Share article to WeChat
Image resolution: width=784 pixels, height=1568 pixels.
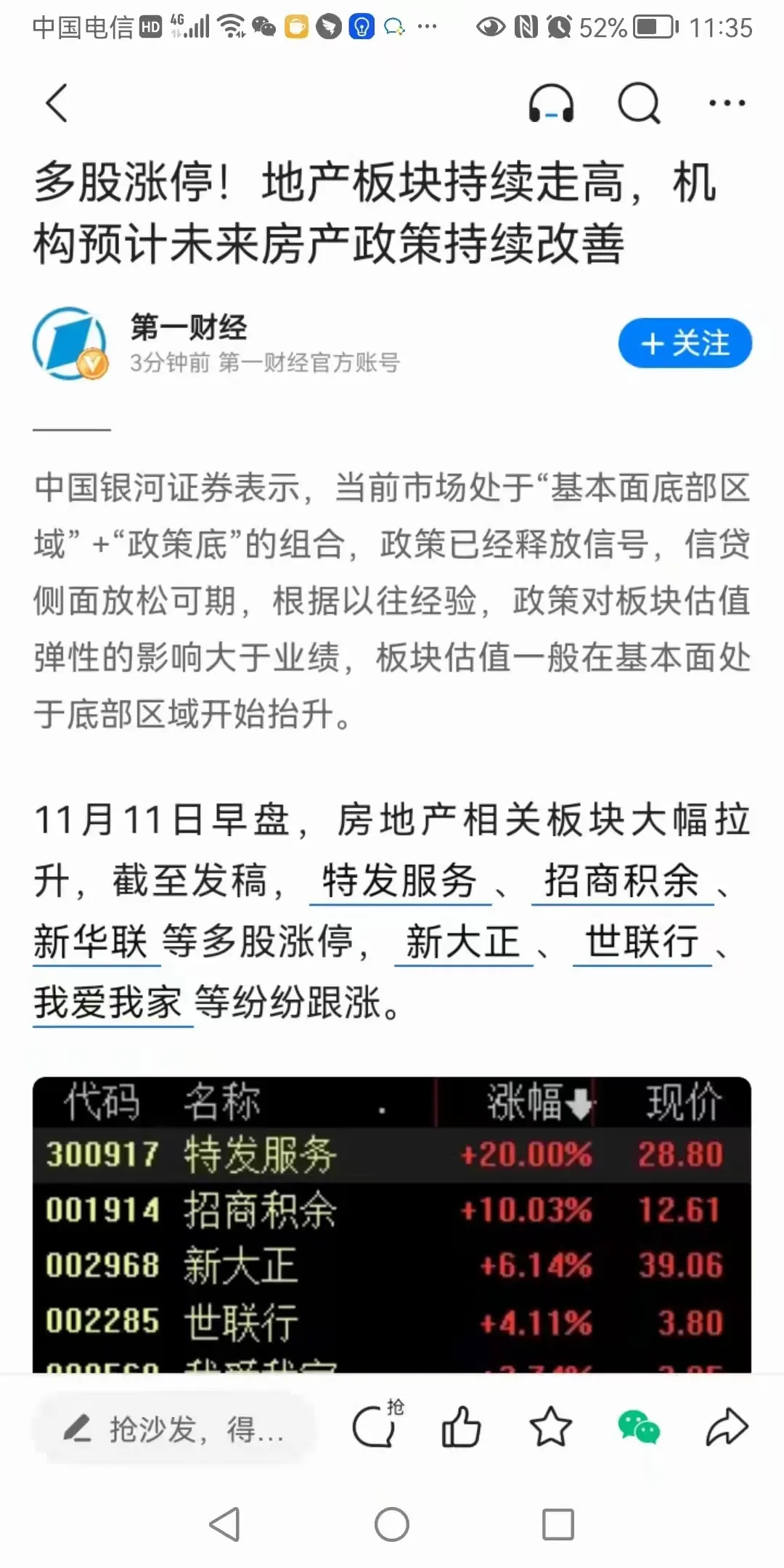pos(639,1427)
